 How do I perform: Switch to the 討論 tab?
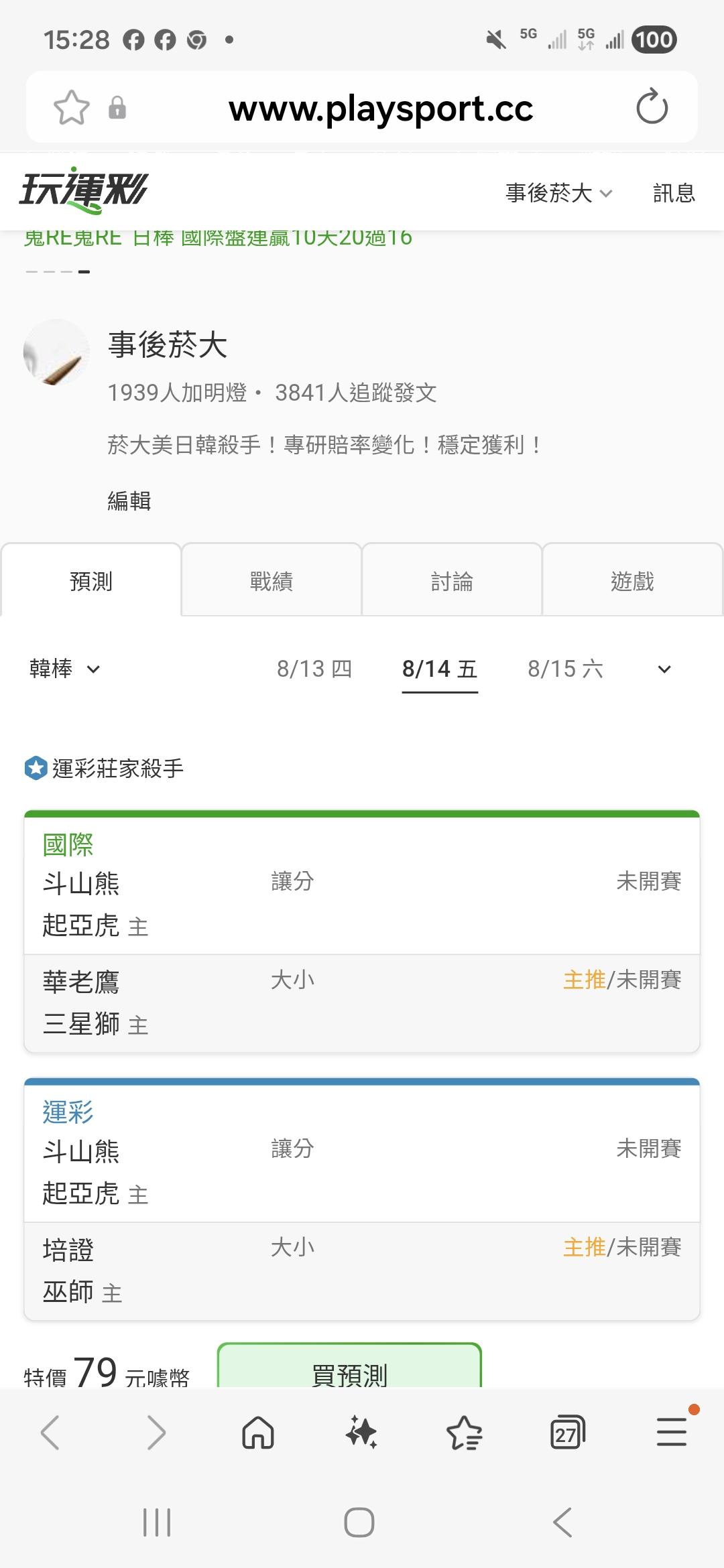point(452,580)
